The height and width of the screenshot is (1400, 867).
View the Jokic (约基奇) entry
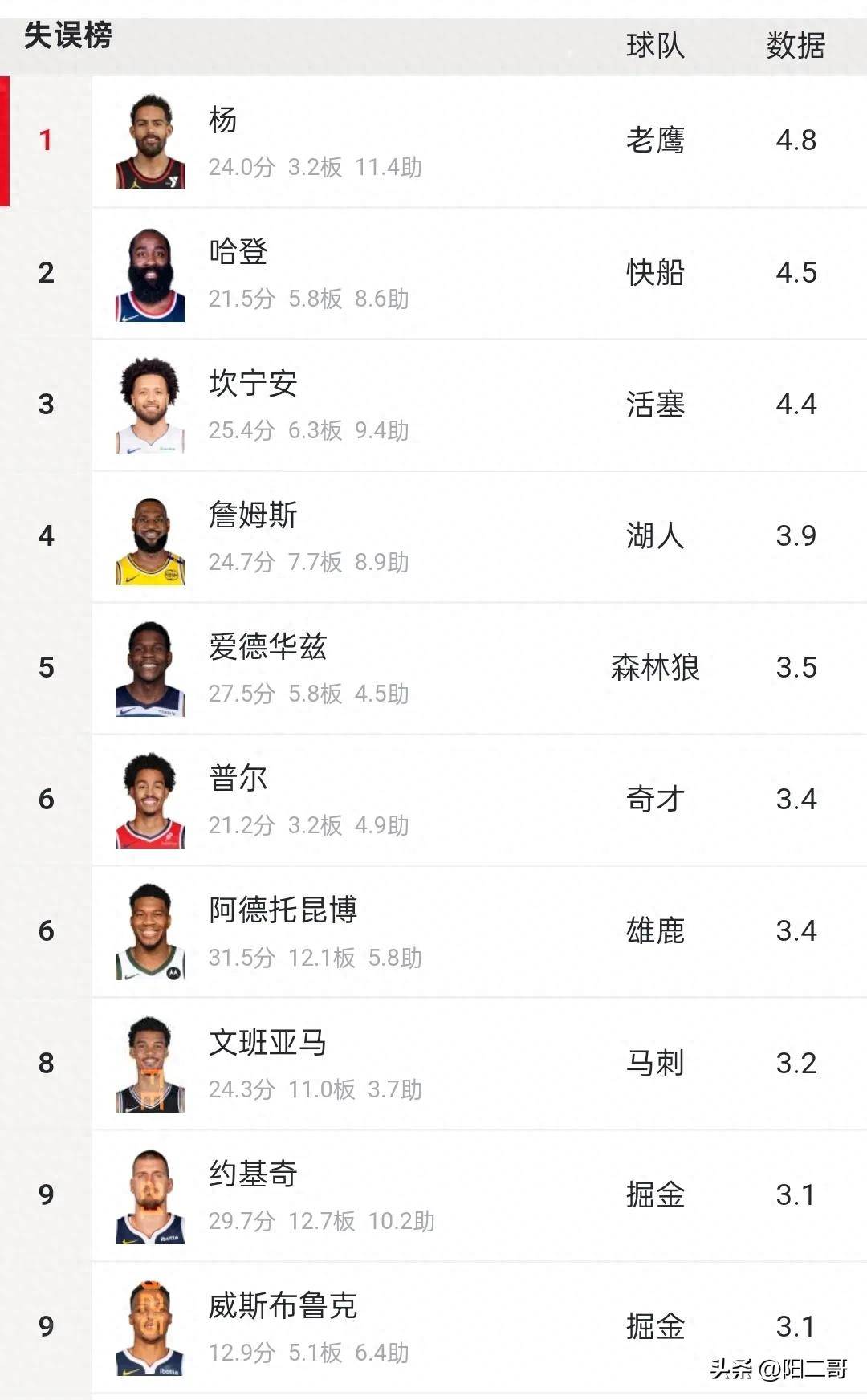pyautogui.click(x=433, y=1195)
